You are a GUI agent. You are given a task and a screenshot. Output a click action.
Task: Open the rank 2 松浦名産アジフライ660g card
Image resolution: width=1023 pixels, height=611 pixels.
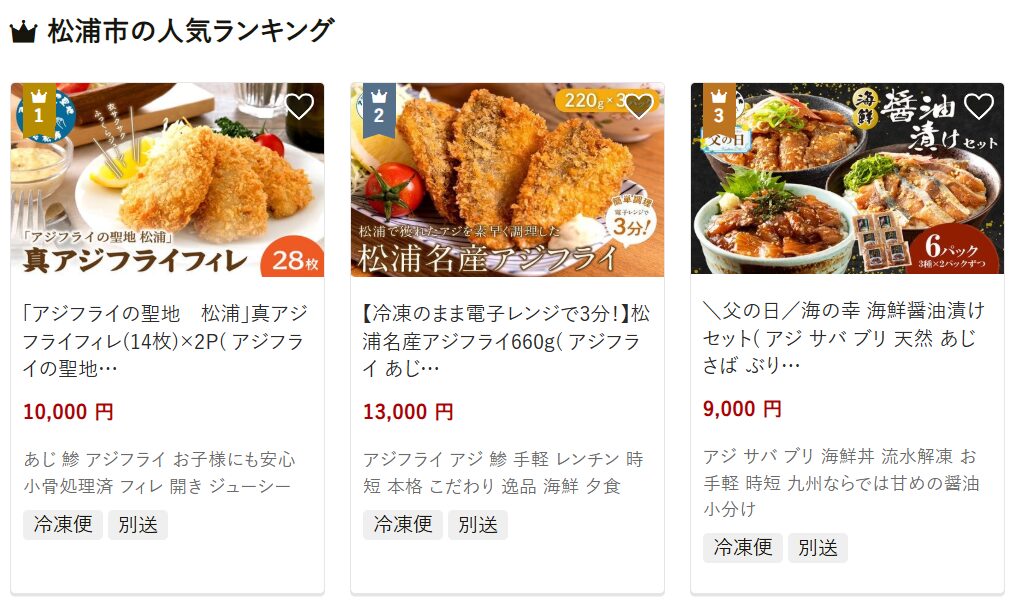(x=506, y=339)
